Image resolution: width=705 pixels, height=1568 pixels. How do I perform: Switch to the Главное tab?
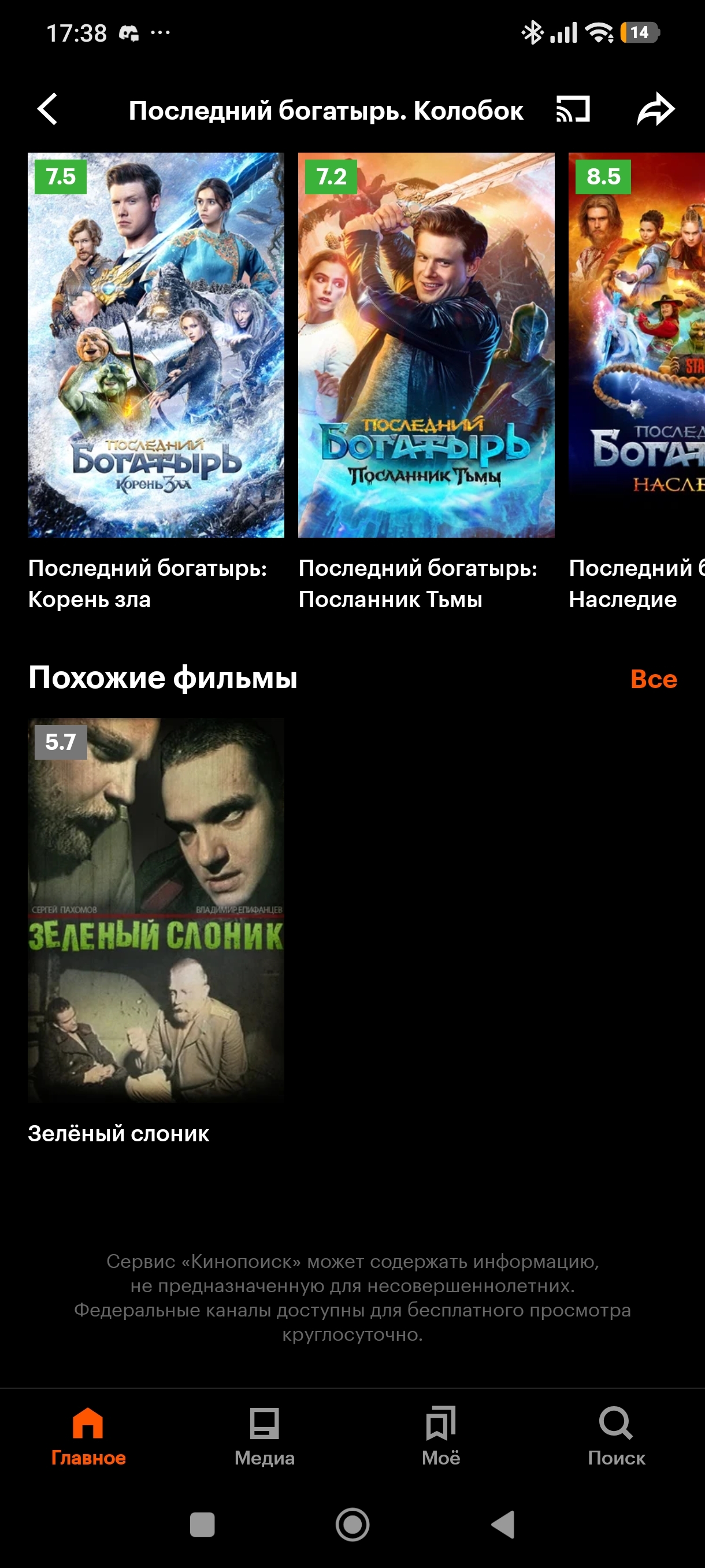(x=88, y=1438)
